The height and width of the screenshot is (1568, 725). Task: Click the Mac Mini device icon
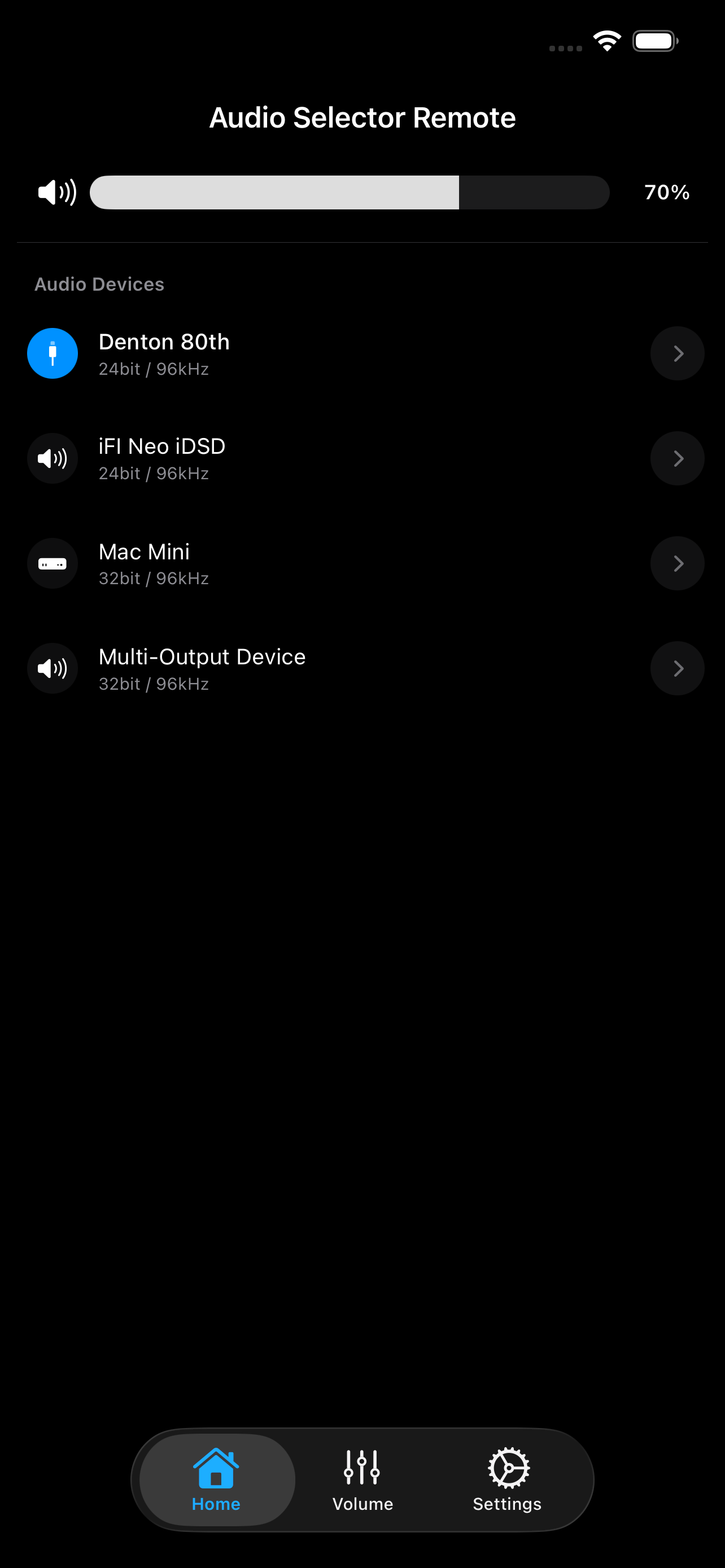[x=52, y=563]
